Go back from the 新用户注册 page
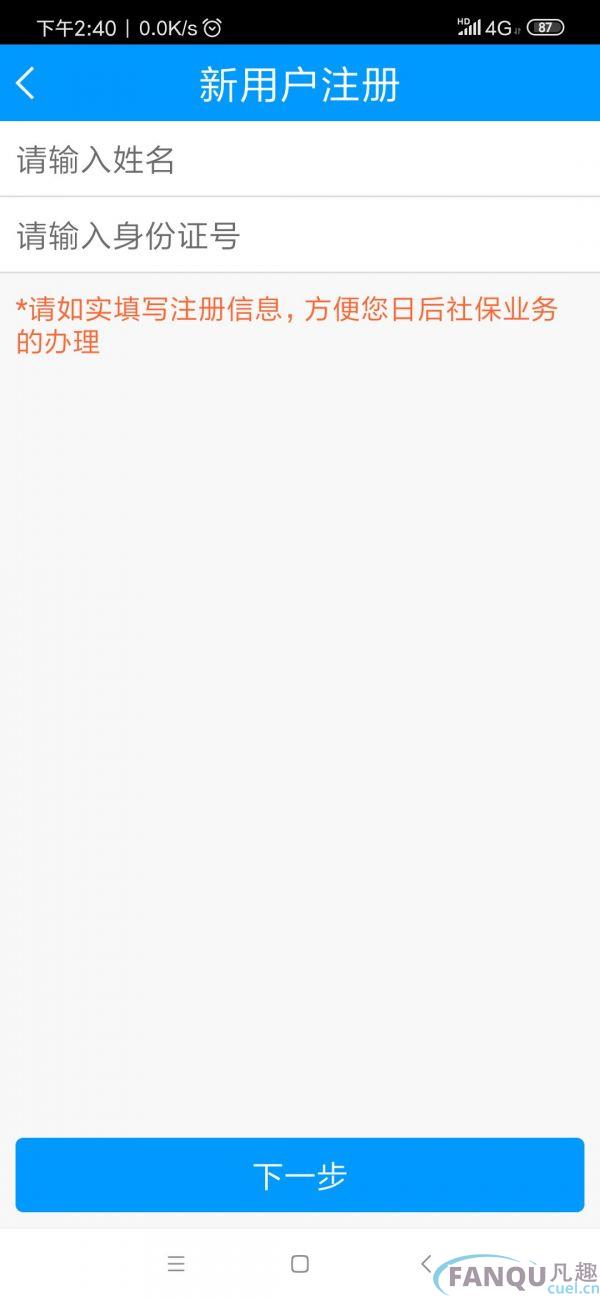This screenshot has width=600, height=1300. coord(26,84)
